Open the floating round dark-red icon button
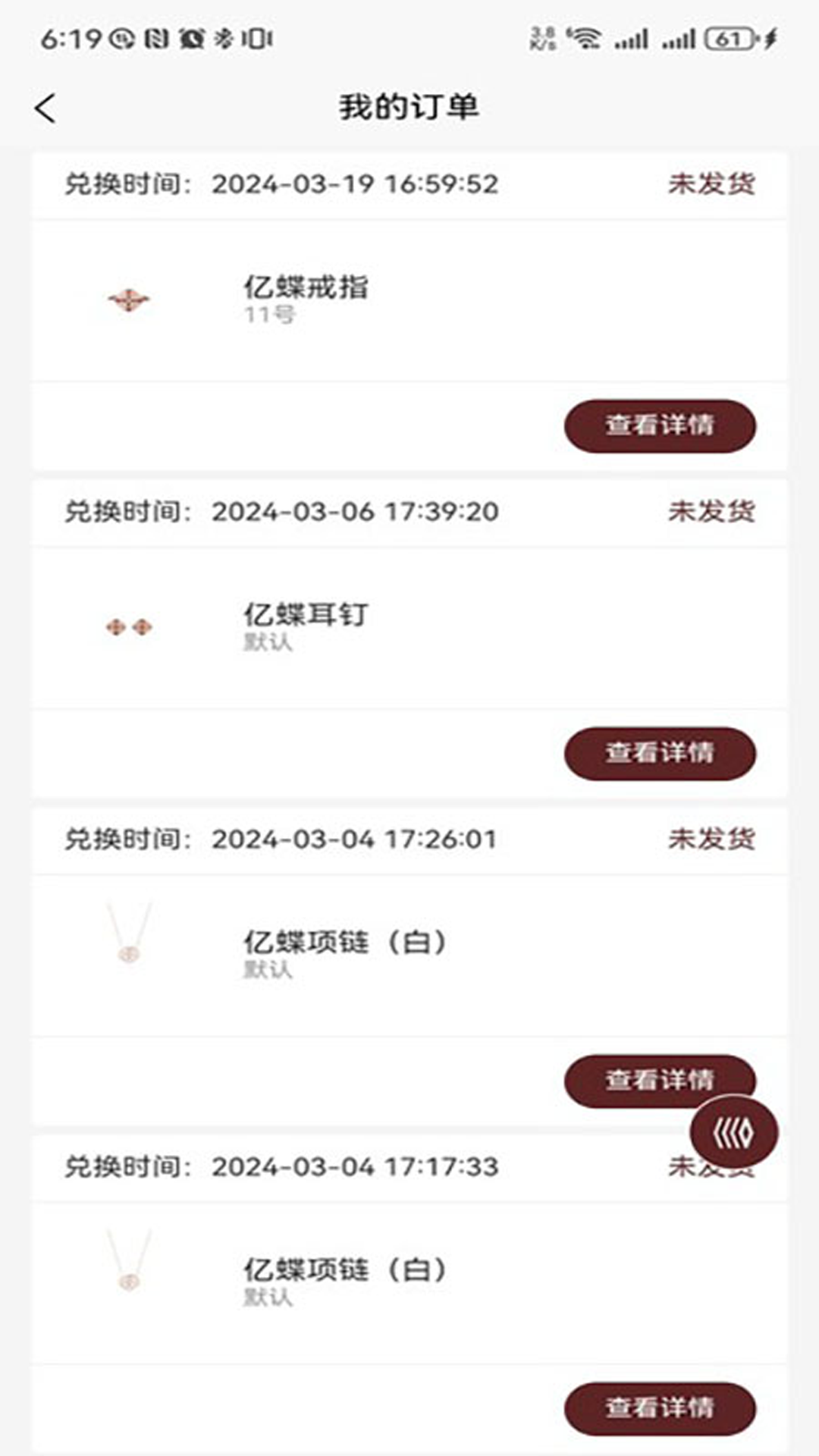The width and height of the screenshot is (819, 1456). [x=733, y=1134]
